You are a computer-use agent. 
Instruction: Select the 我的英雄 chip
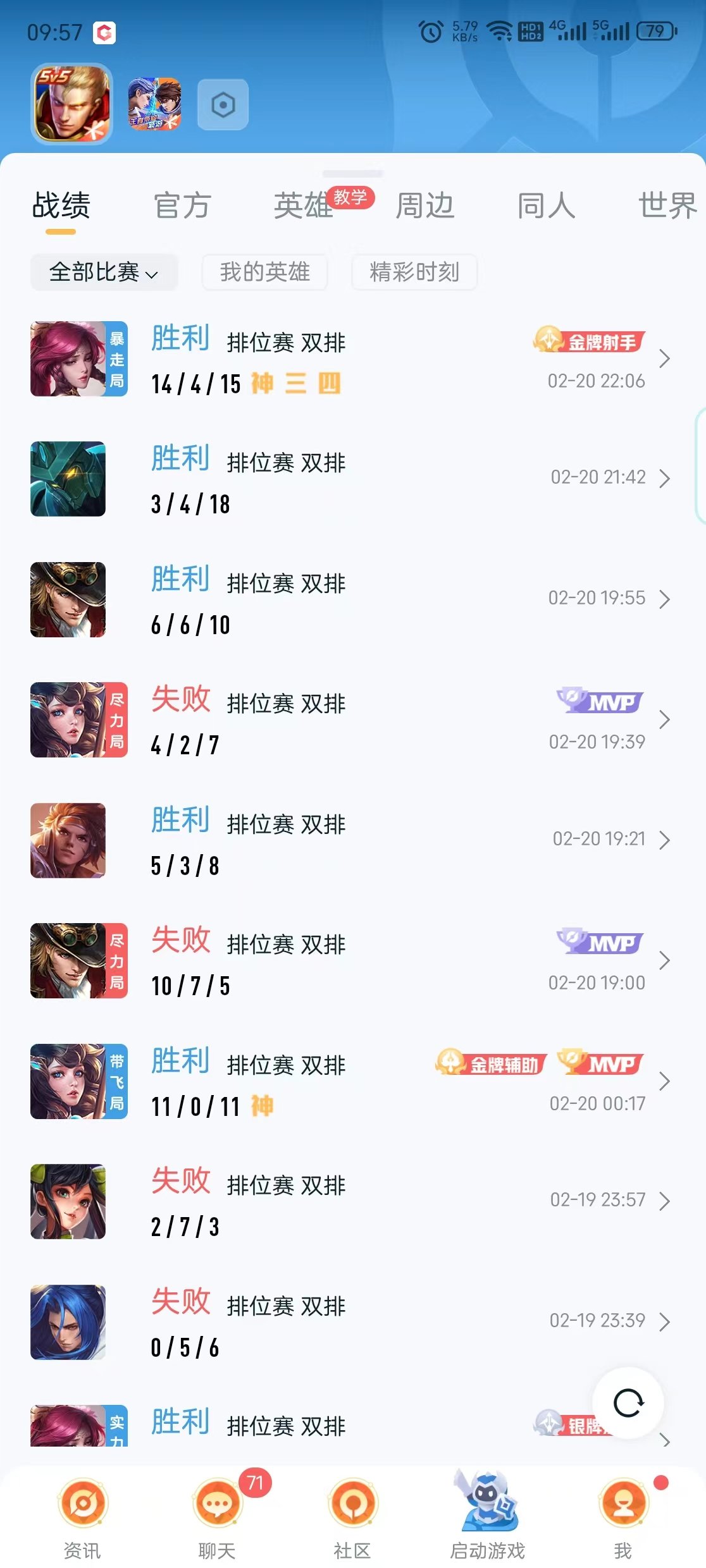[x=264, y=273]
